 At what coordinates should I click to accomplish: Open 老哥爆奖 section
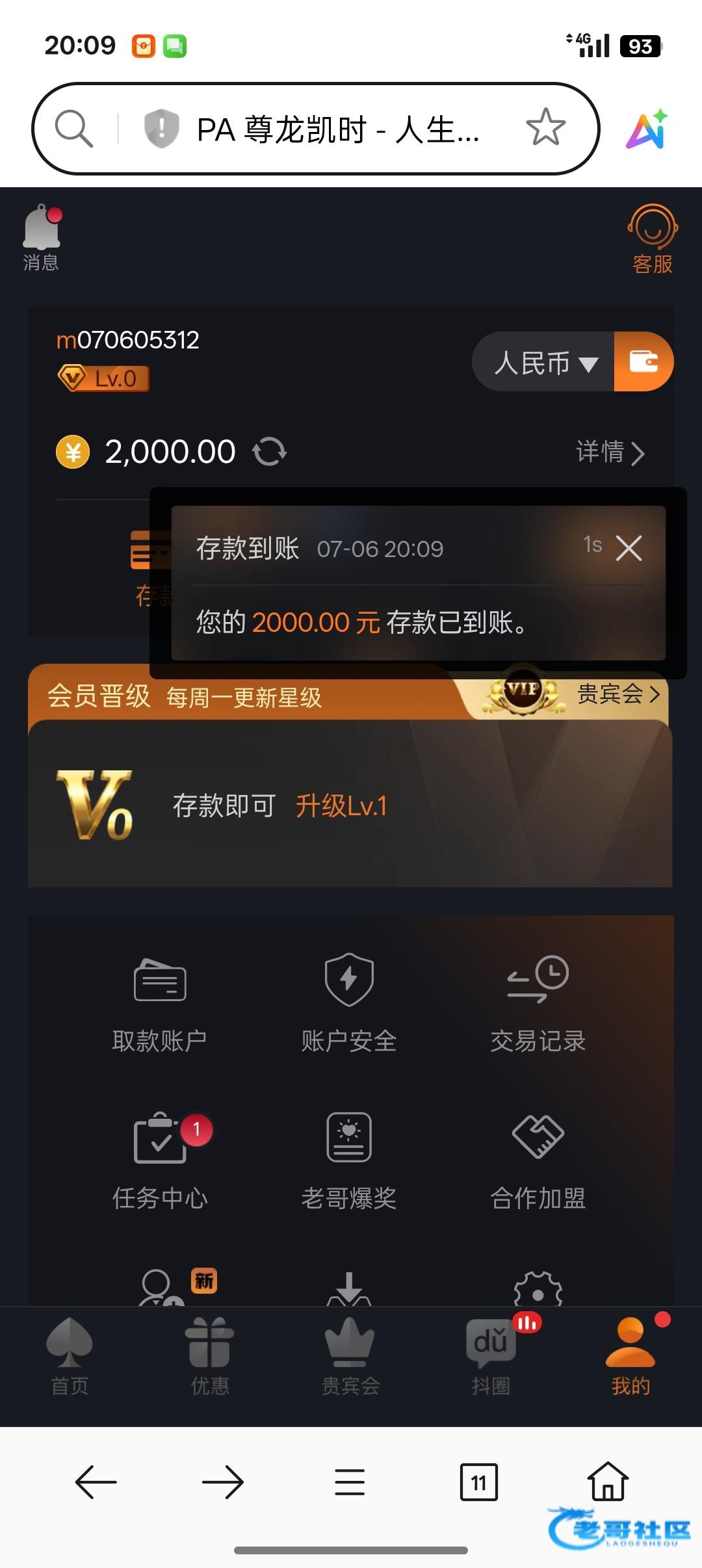tap(349, 1162)
